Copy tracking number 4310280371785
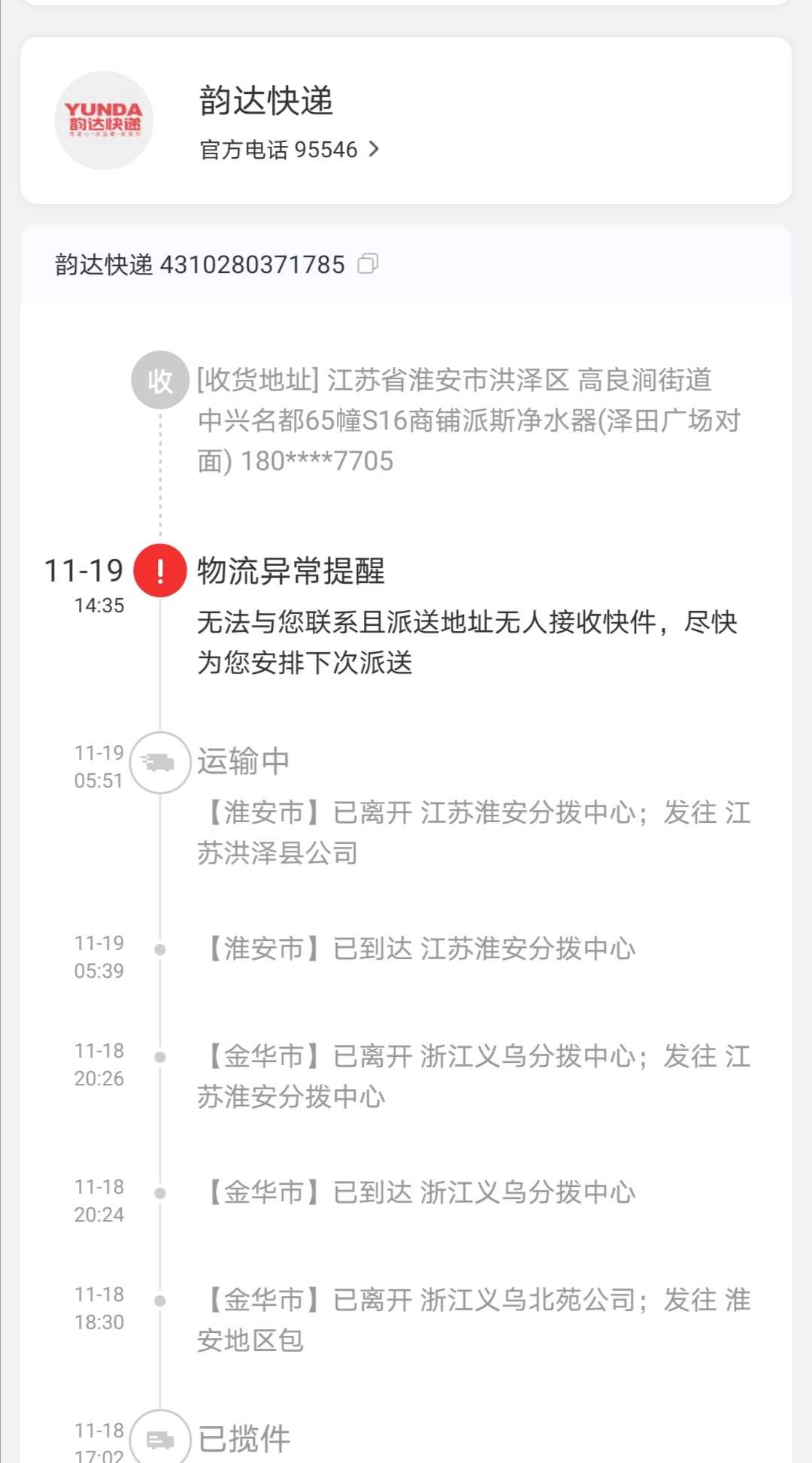Screen dimensions: 812x1463 368,264
